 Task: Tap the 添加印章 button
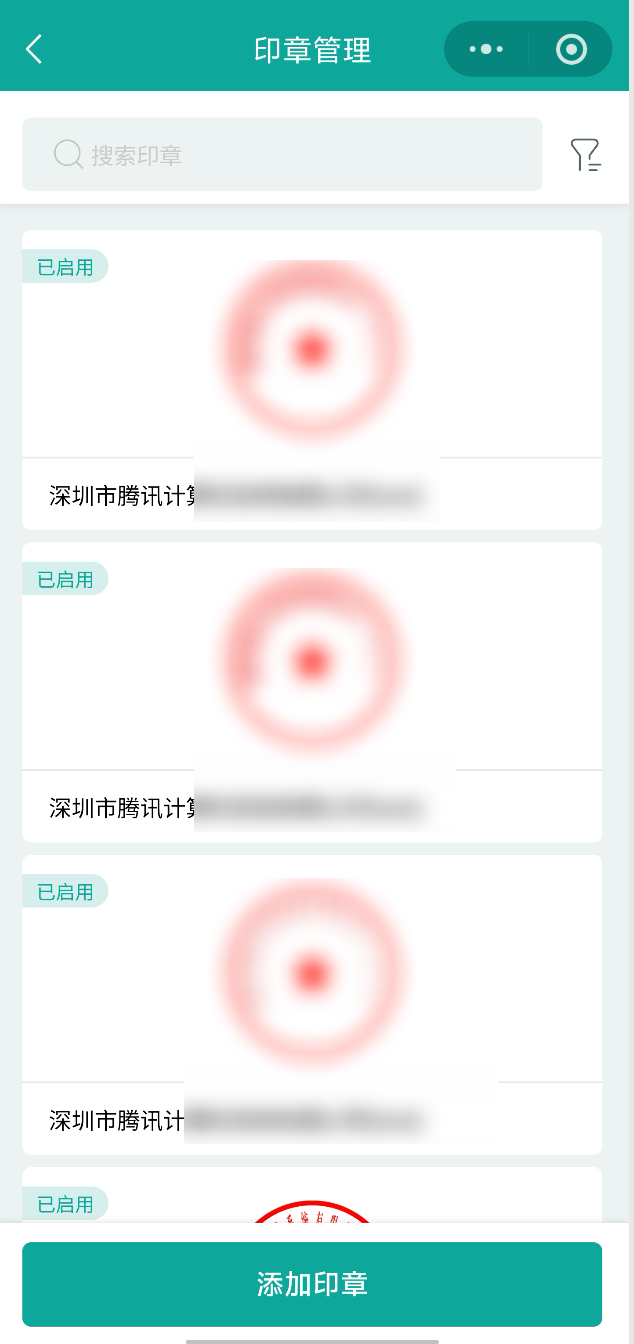pos(312,1284)
